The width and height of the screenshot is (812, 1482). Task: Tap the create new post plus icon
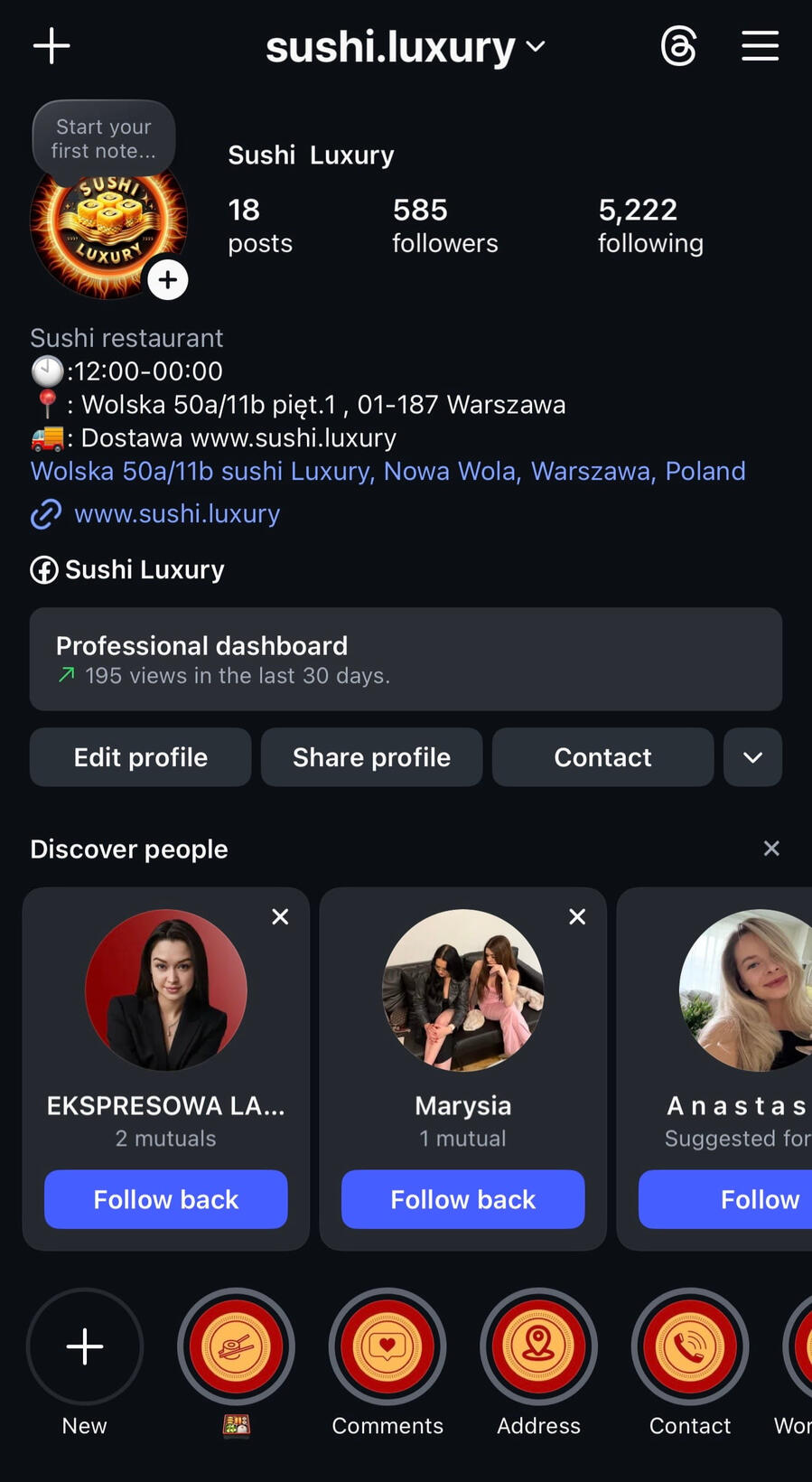[51, 46]
